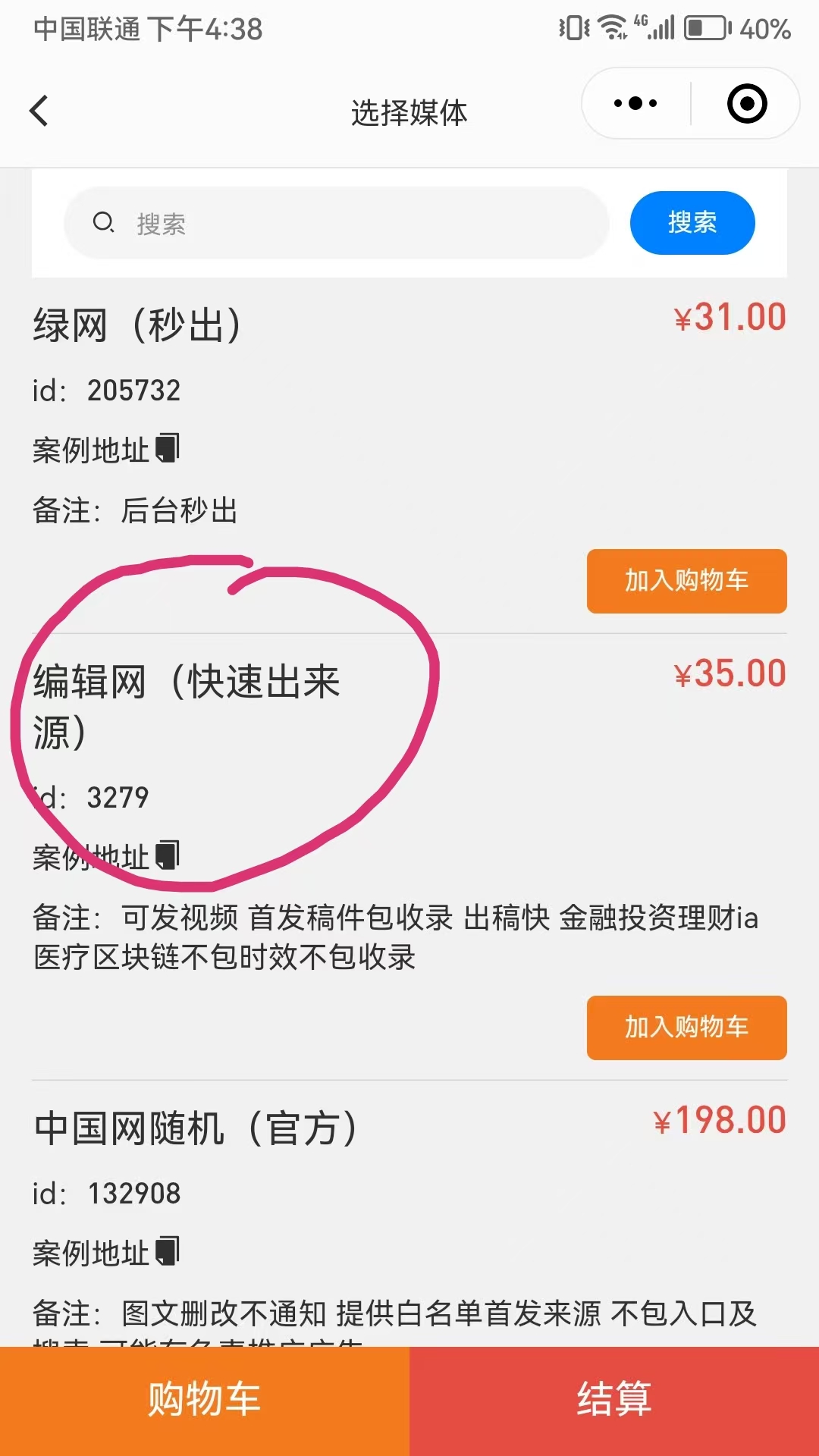Tap the blue 搜索 button
This screenshot has width=819, height=1456.
pyautogui.click(x=692, y=223)
